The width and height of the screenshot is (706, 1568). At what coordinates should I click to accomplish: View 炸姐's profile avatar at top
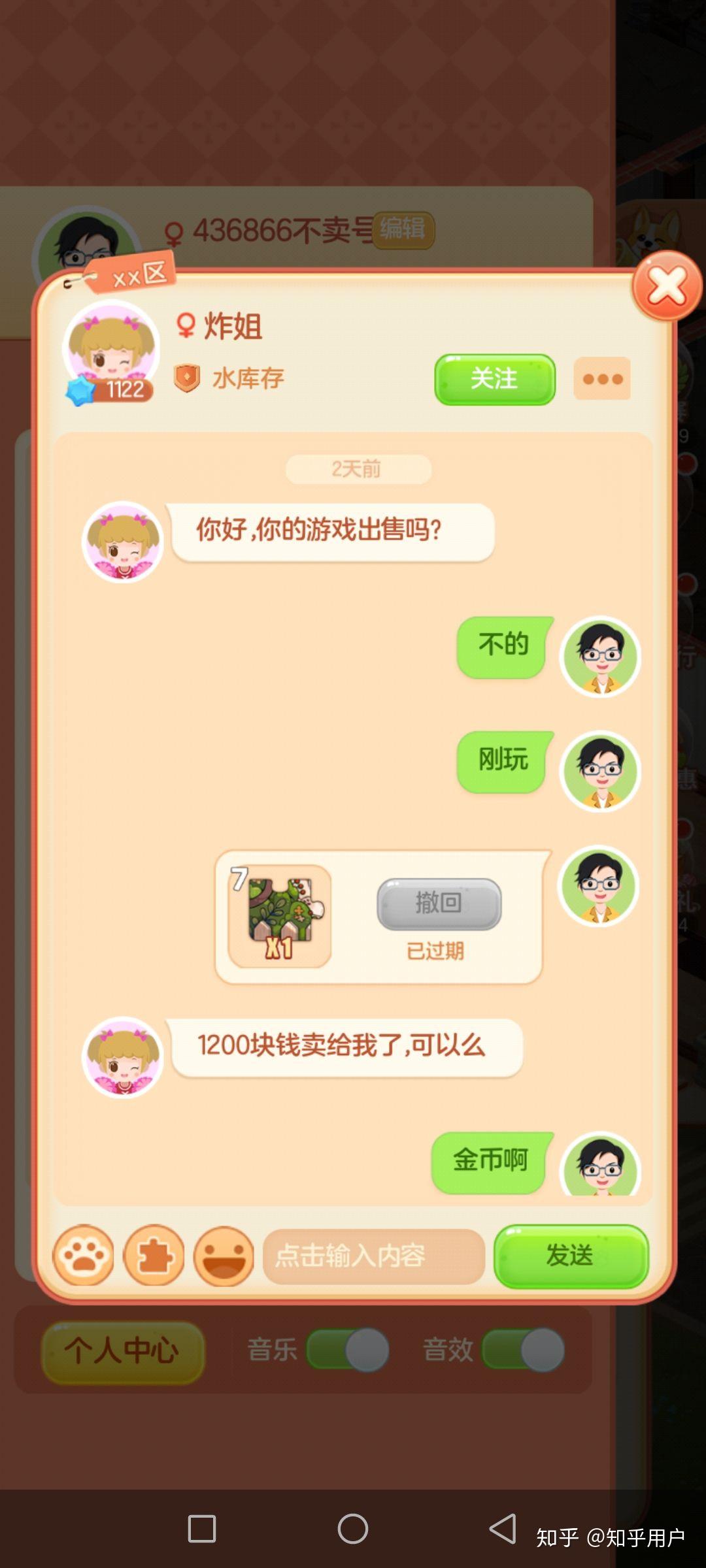[112, 350]
